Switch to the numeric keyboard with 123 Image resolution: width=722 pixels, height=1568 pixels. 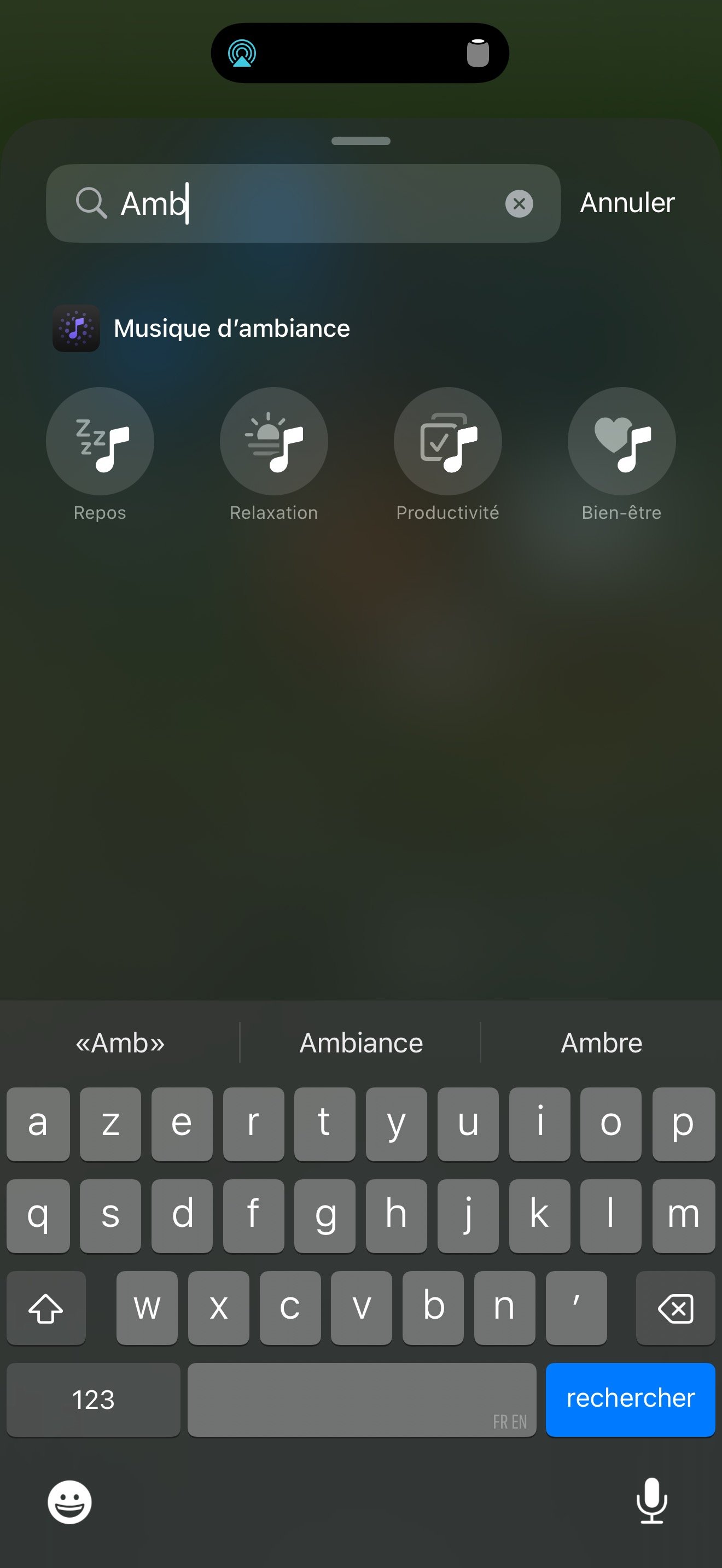coord(92,1400)
